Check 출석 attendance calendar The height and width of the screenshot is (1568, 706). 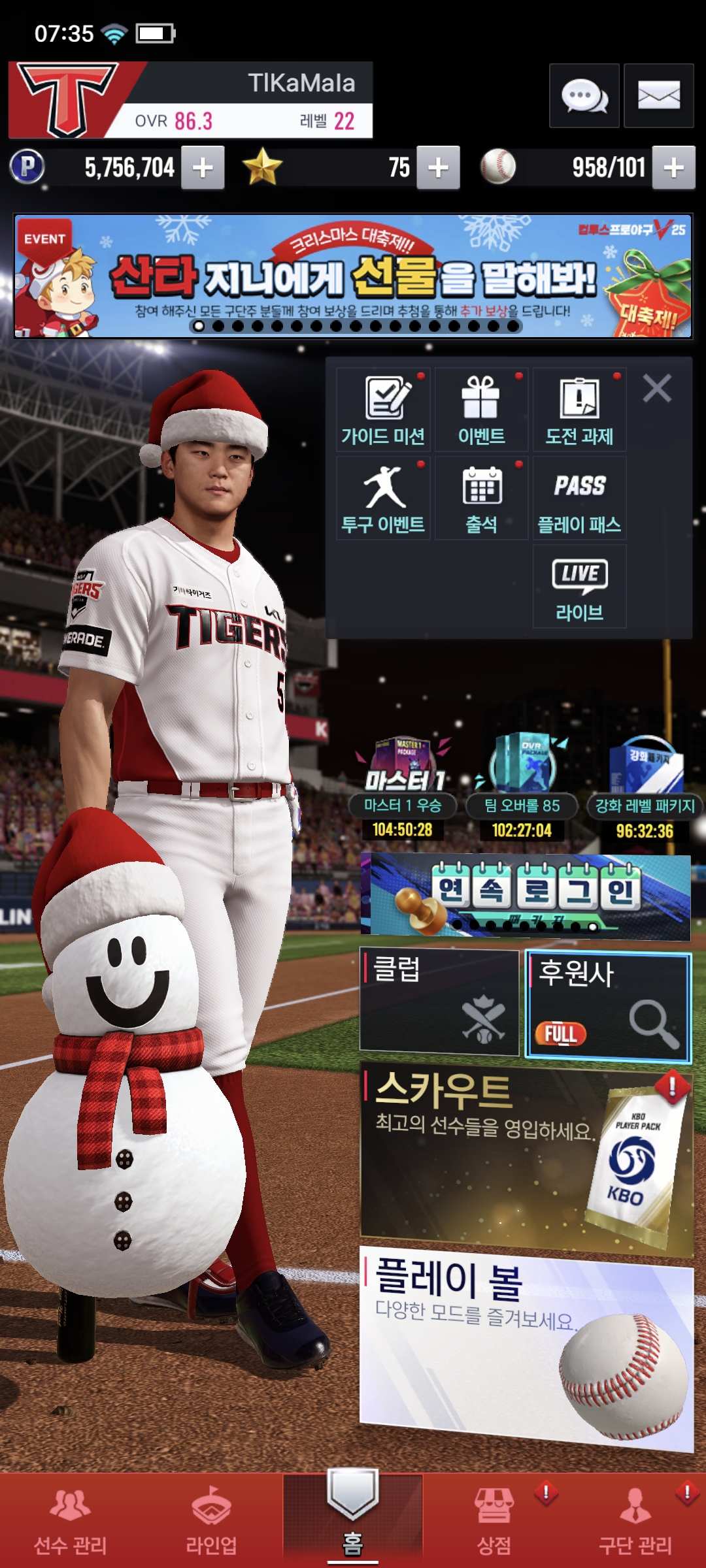[481, 498]
